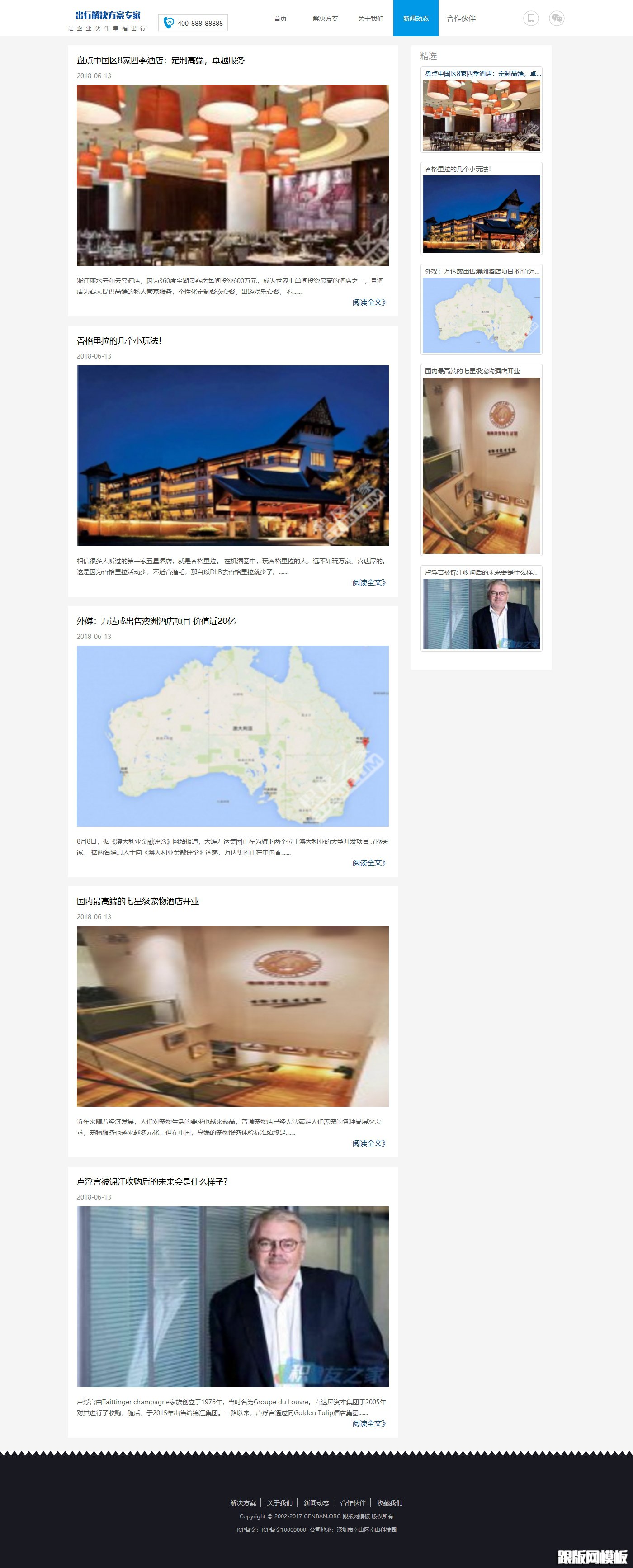This screenshot has width=633, height=1568.
Task: Open the 首页 nav item
Action: [280, 18]
